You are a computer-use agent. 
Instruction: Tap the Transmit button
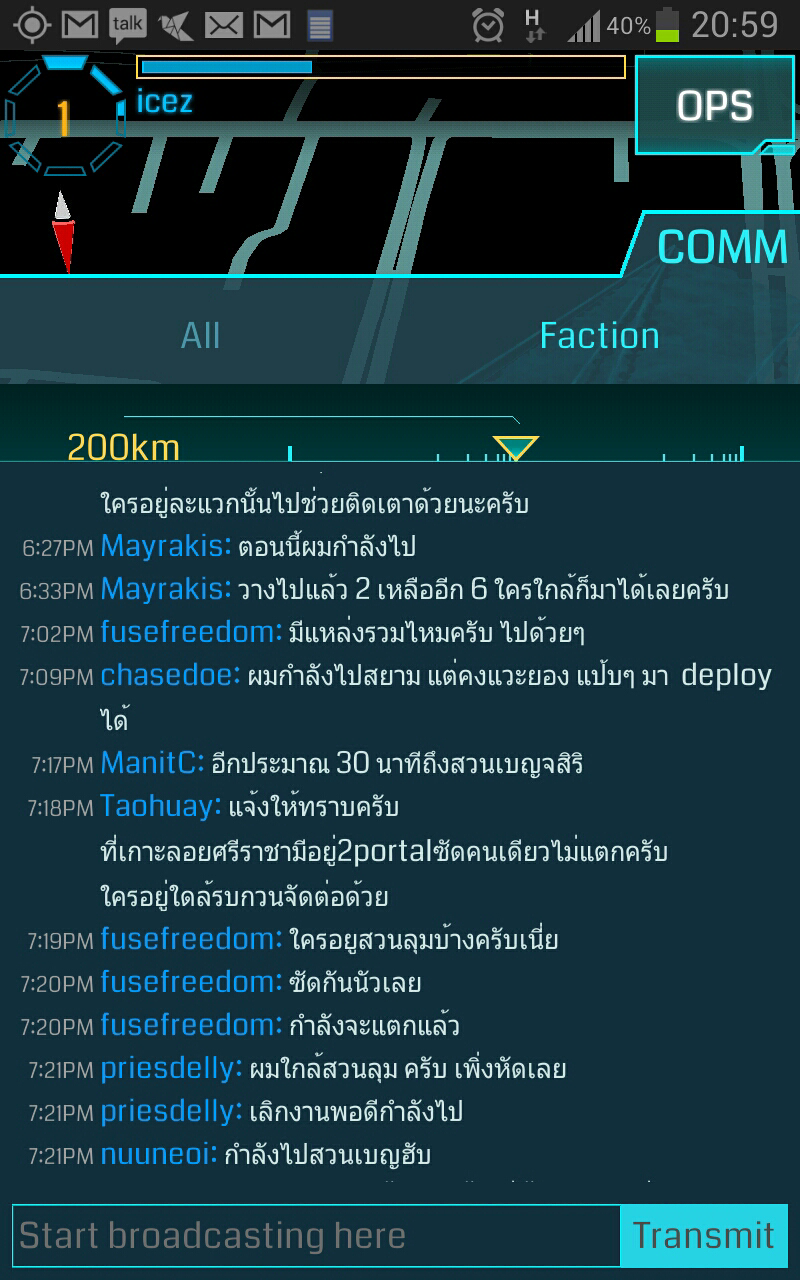(703, 1236)
